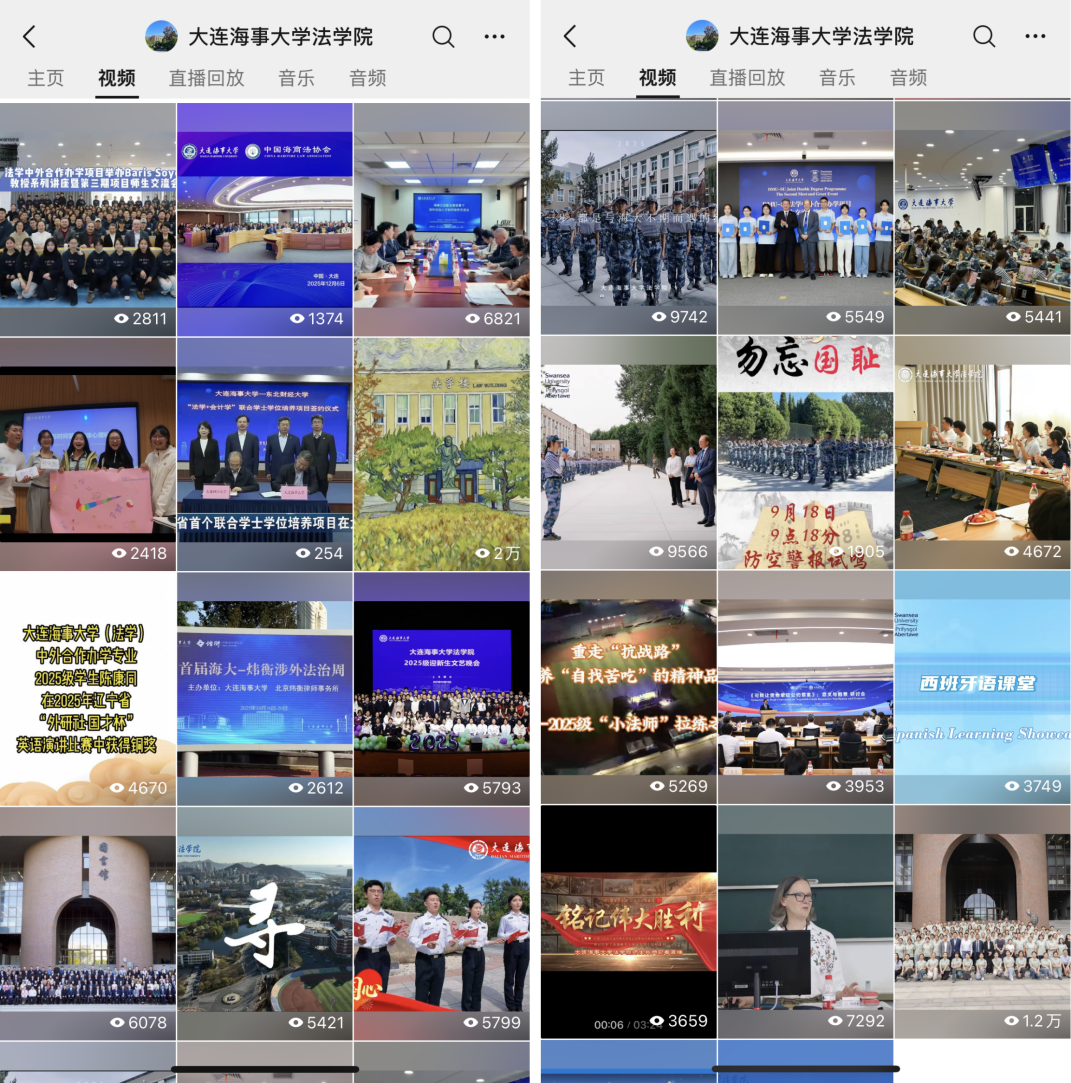Screen dimensions: 1071x1083
Task: Open the group photo video with 1.2万 views
Action: pyautogui.click(x=982, y=920)
